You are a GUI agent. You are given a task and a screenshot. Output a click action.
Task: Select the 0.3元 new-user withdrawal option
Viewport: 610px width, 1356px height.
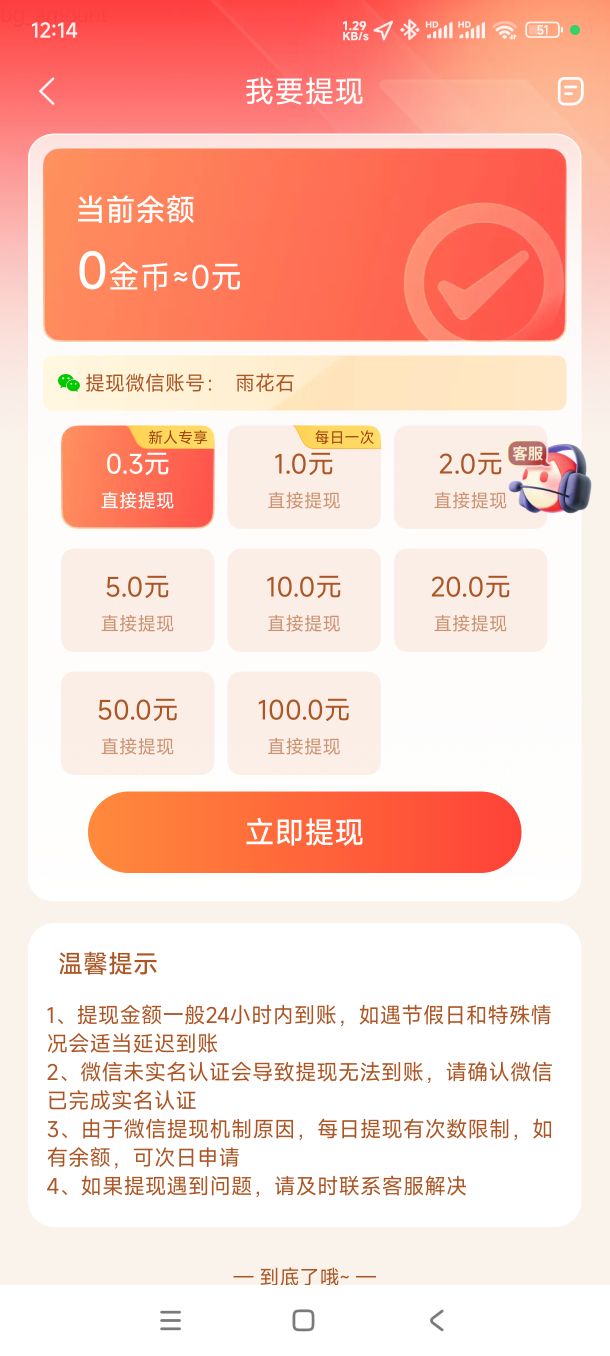click(138, 477)
